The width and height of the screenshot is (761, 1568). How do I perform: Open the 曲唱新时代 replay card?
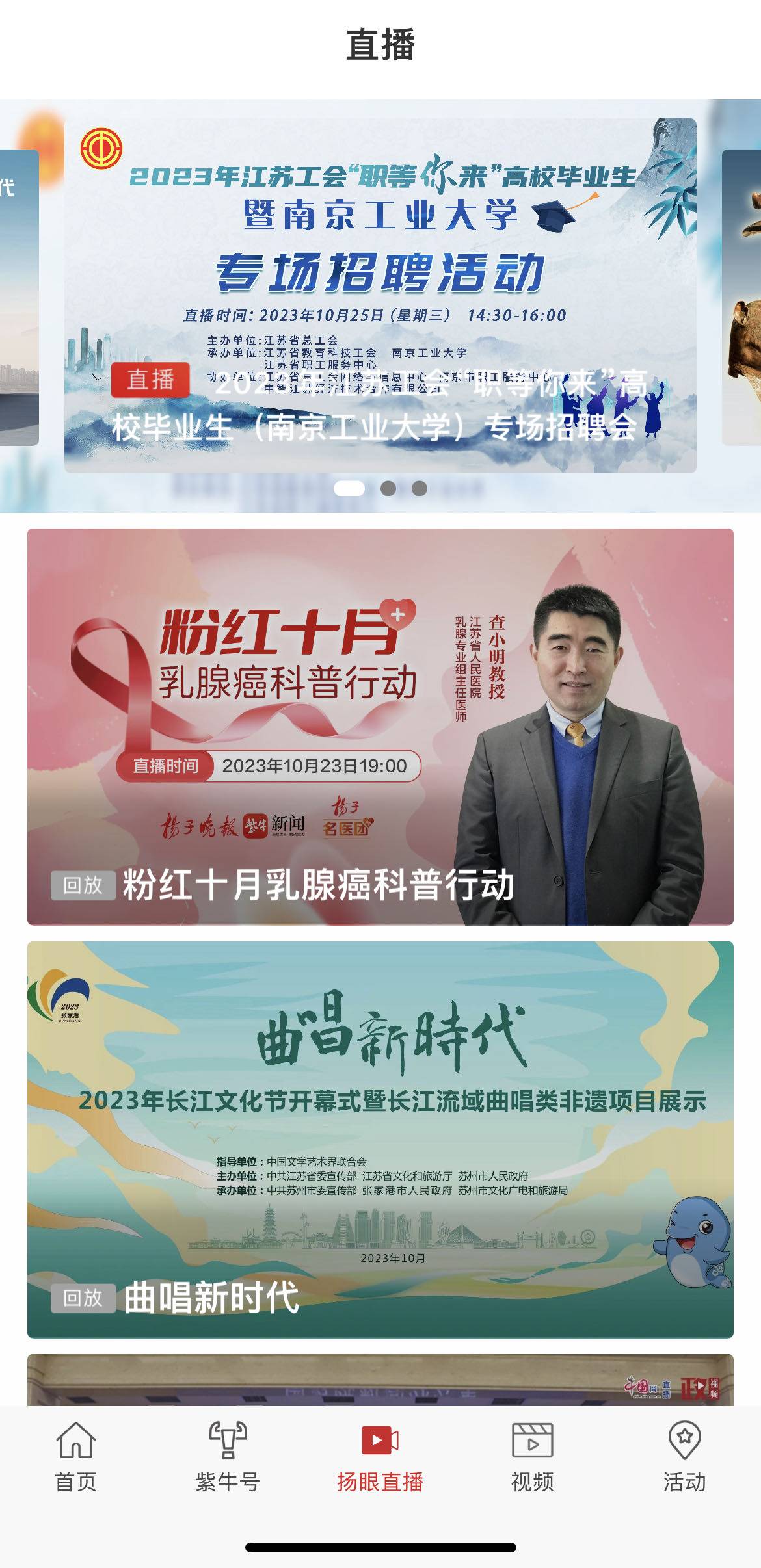click(x=380, y=1139)
